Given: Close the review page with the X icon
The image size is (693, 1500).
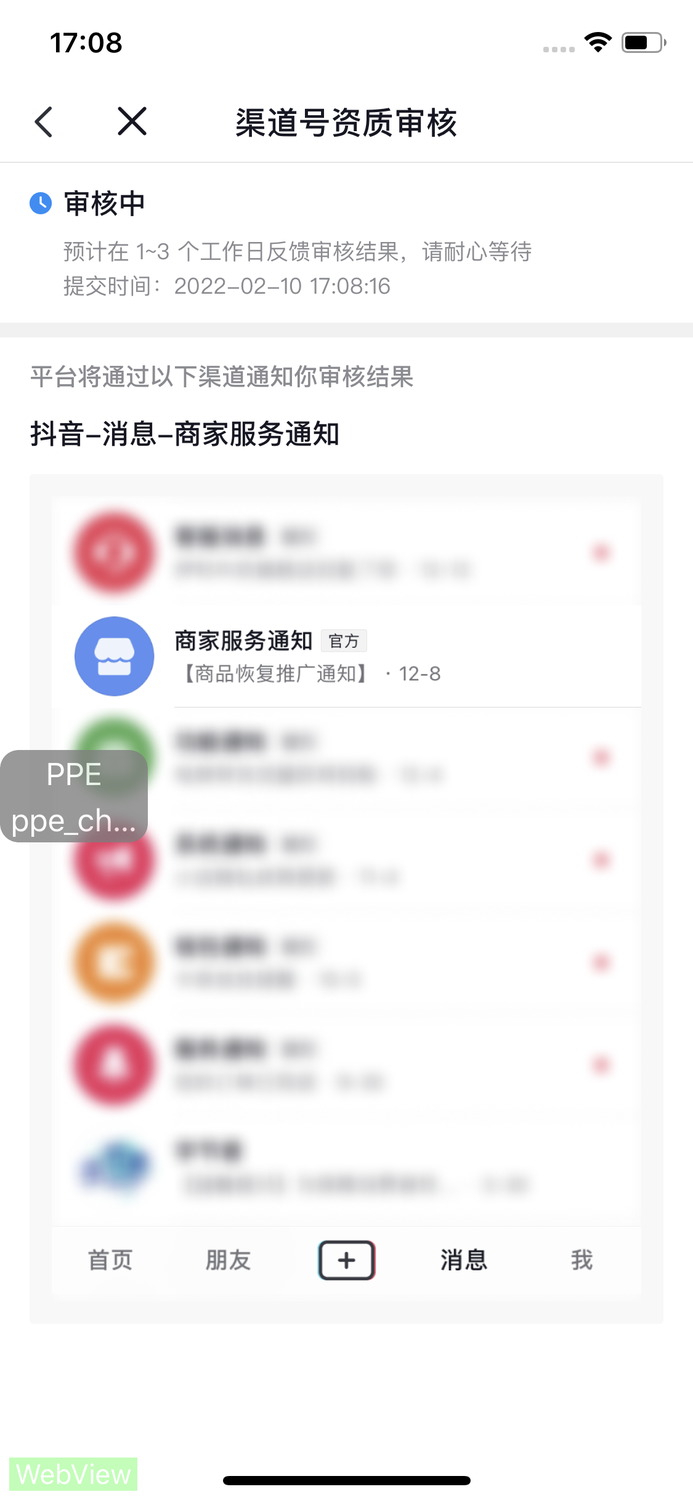Looking at the screenshot, I should point(132,122).
